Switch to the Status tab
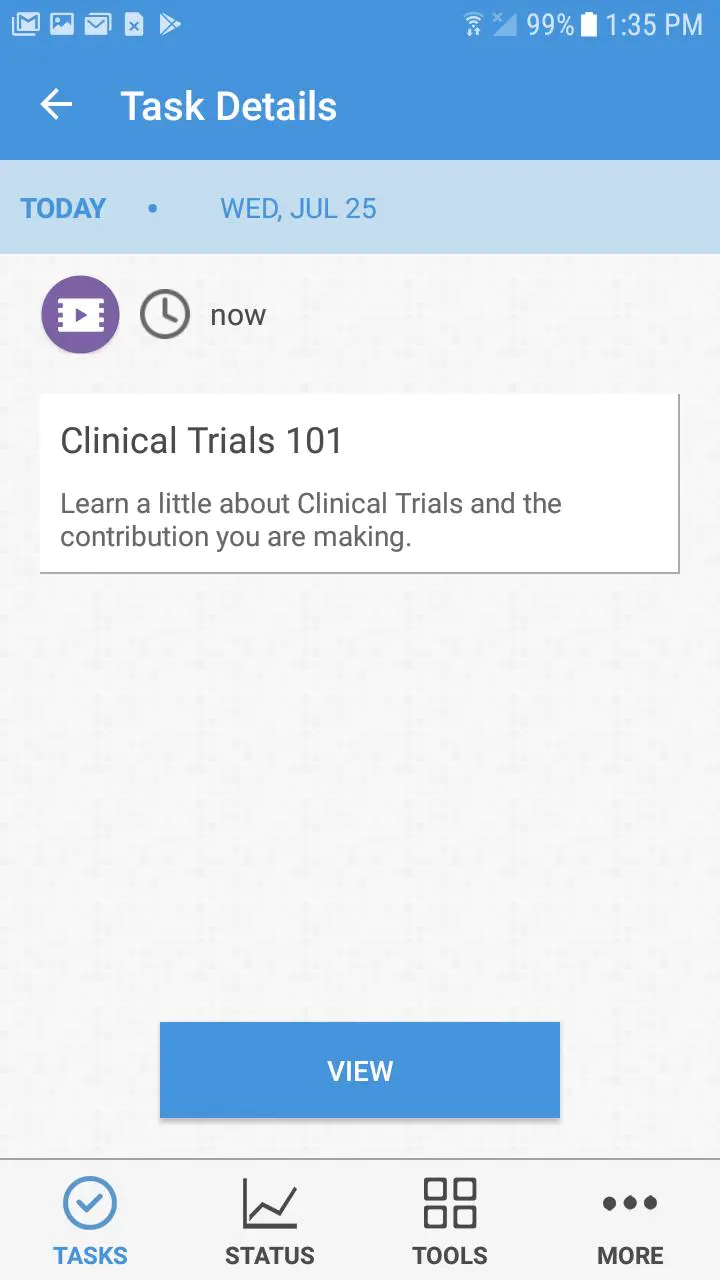 click(270, 1221)
